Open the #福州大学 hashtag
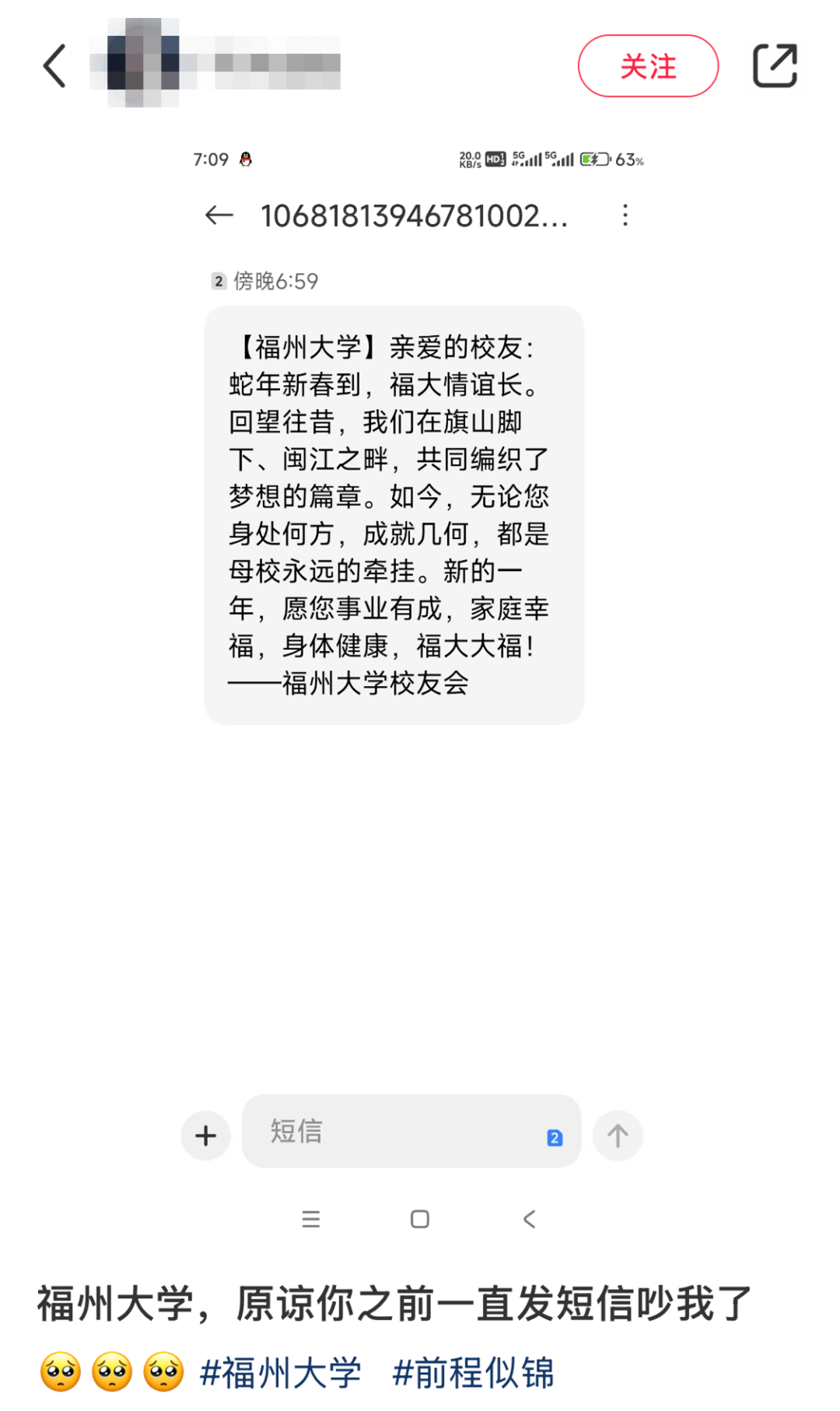Screen dimensions: 840x1411 click(x=282, y=1372)
